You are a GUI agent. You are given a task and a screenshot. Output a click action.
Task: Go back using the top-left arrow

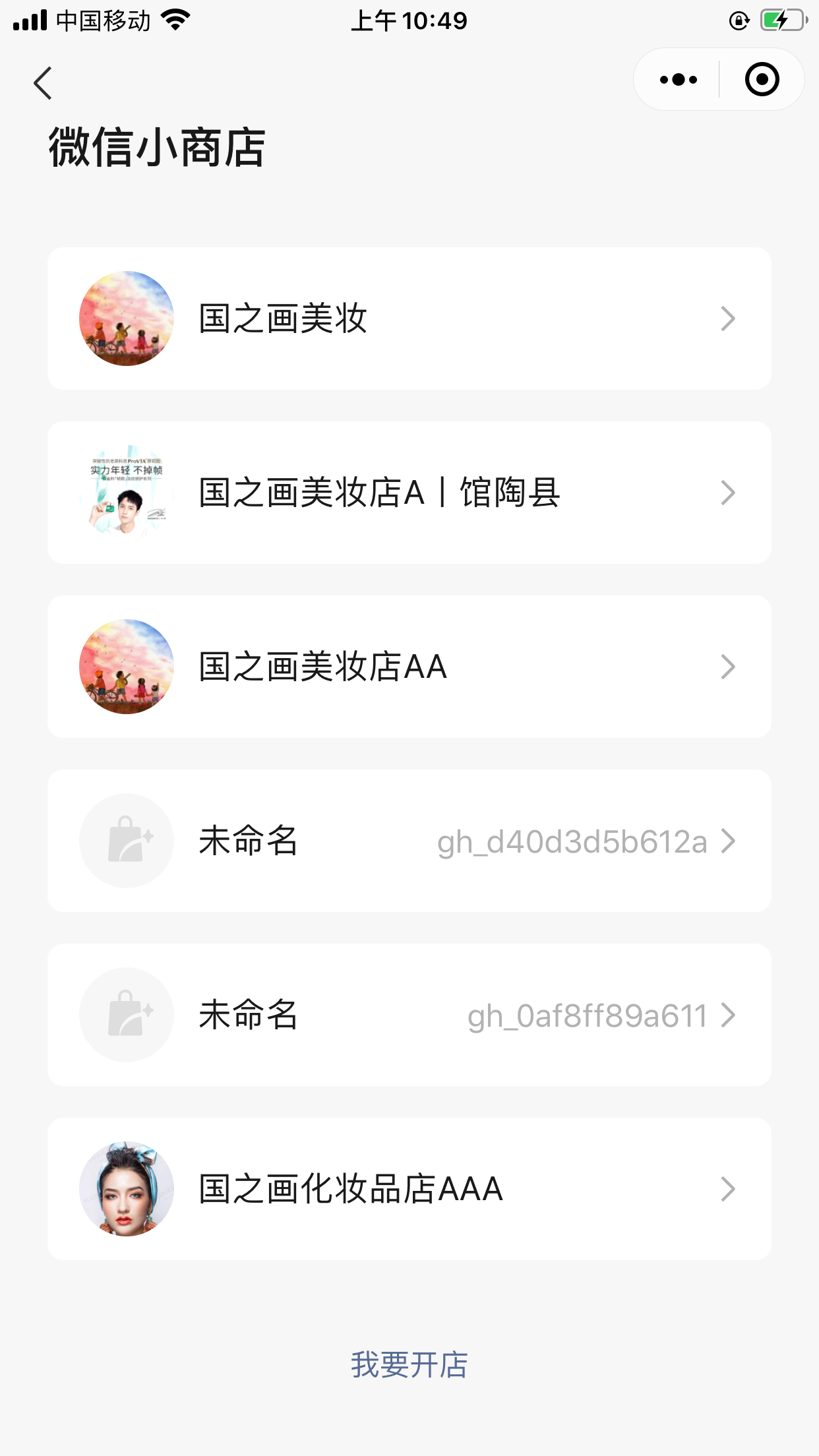tap(43, 83)
